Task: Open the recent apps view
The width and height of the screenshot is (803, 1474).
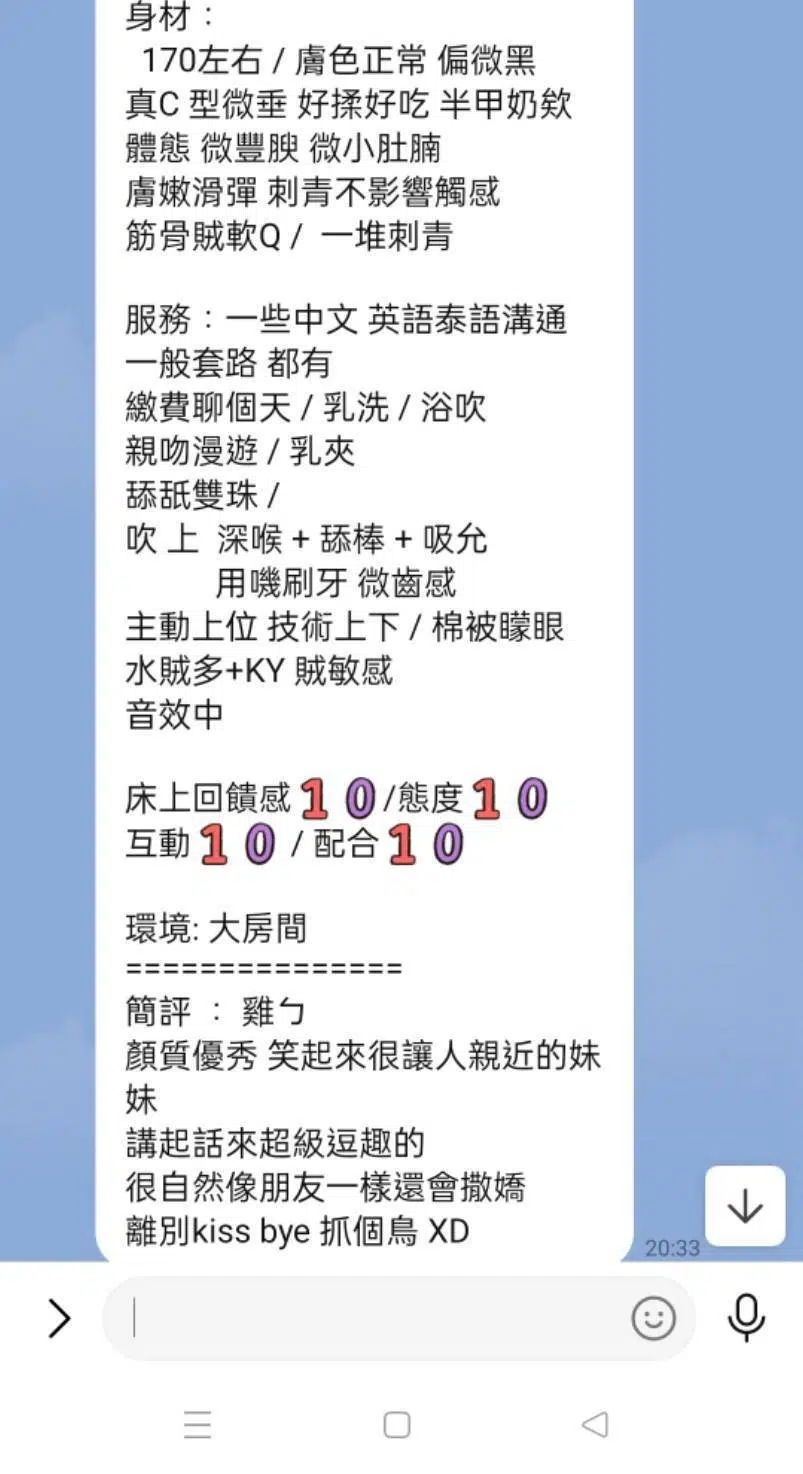Action: (x=198, y=1425)
